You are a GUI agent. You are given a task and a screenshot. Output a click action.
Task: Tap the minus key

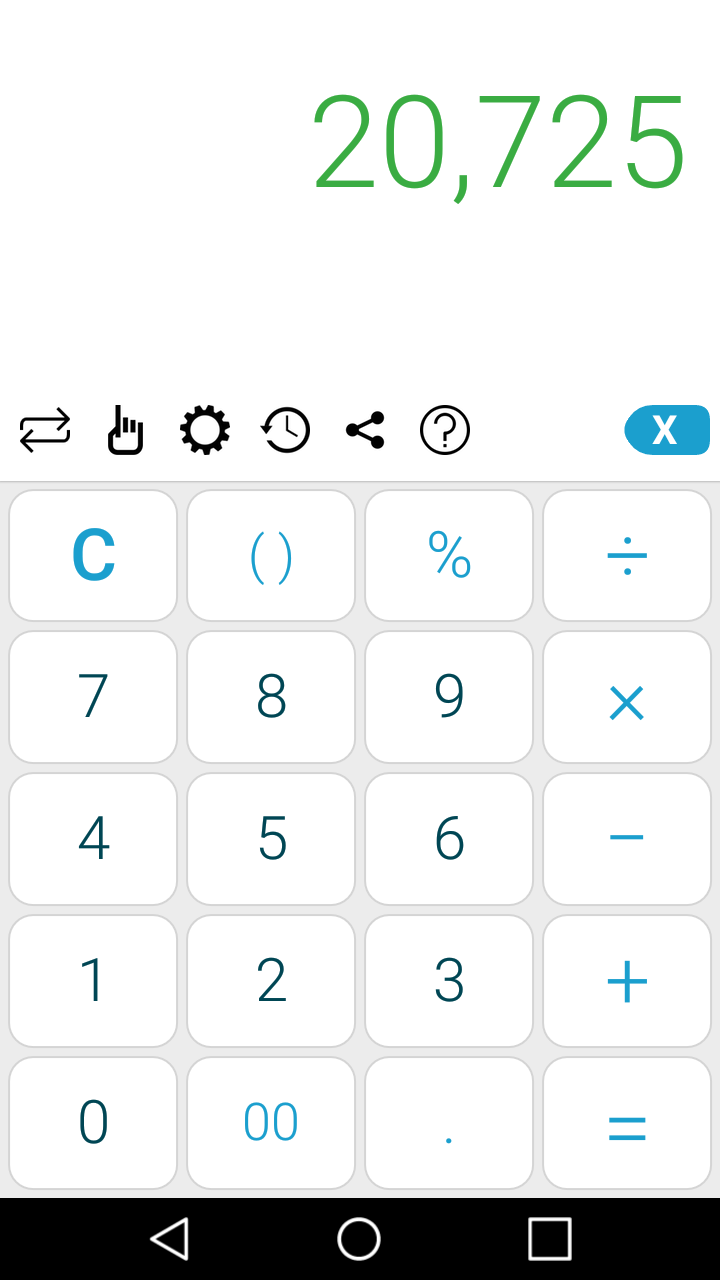click(x=627, y=839)
